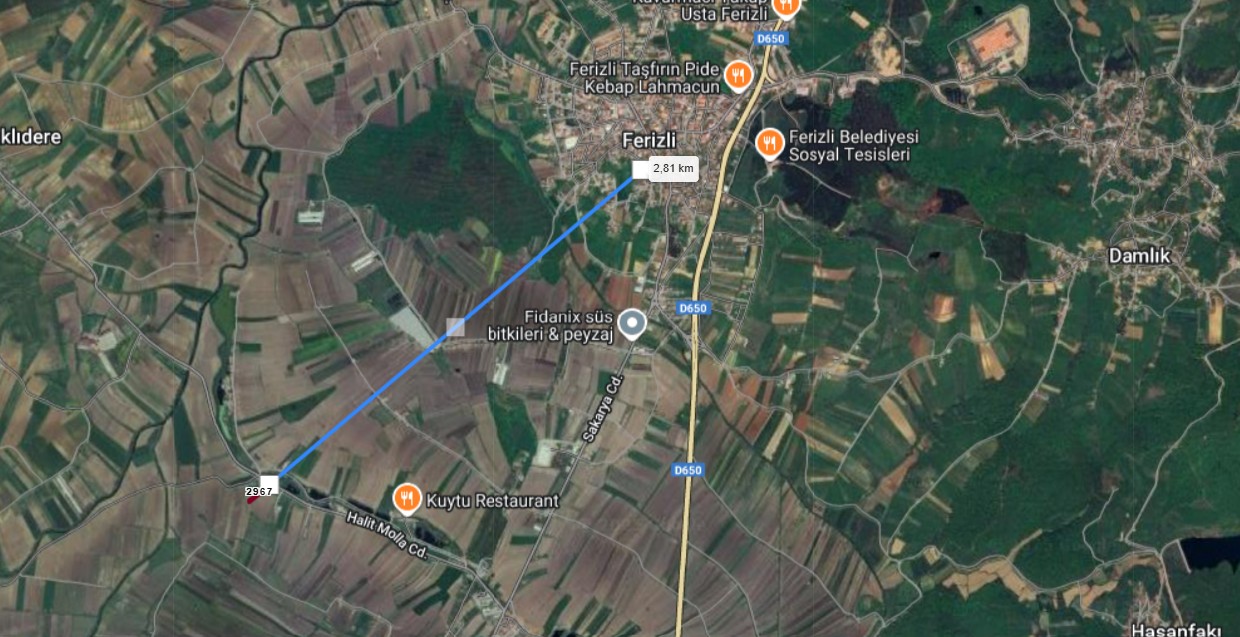Select the measurement start point on Halit Molla Cd.
The width and height of the screenshot is (1240, 637).
tap(269, 484)
